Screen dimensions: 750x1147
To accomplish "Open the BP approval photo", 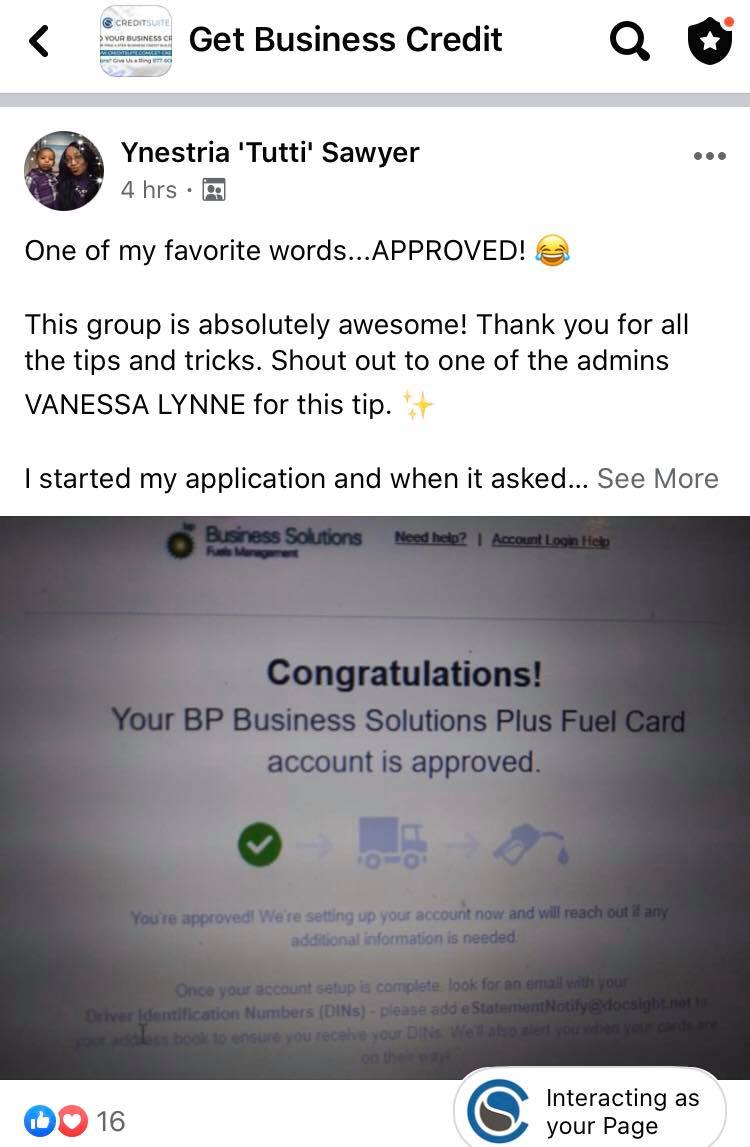I will [375, 795].
